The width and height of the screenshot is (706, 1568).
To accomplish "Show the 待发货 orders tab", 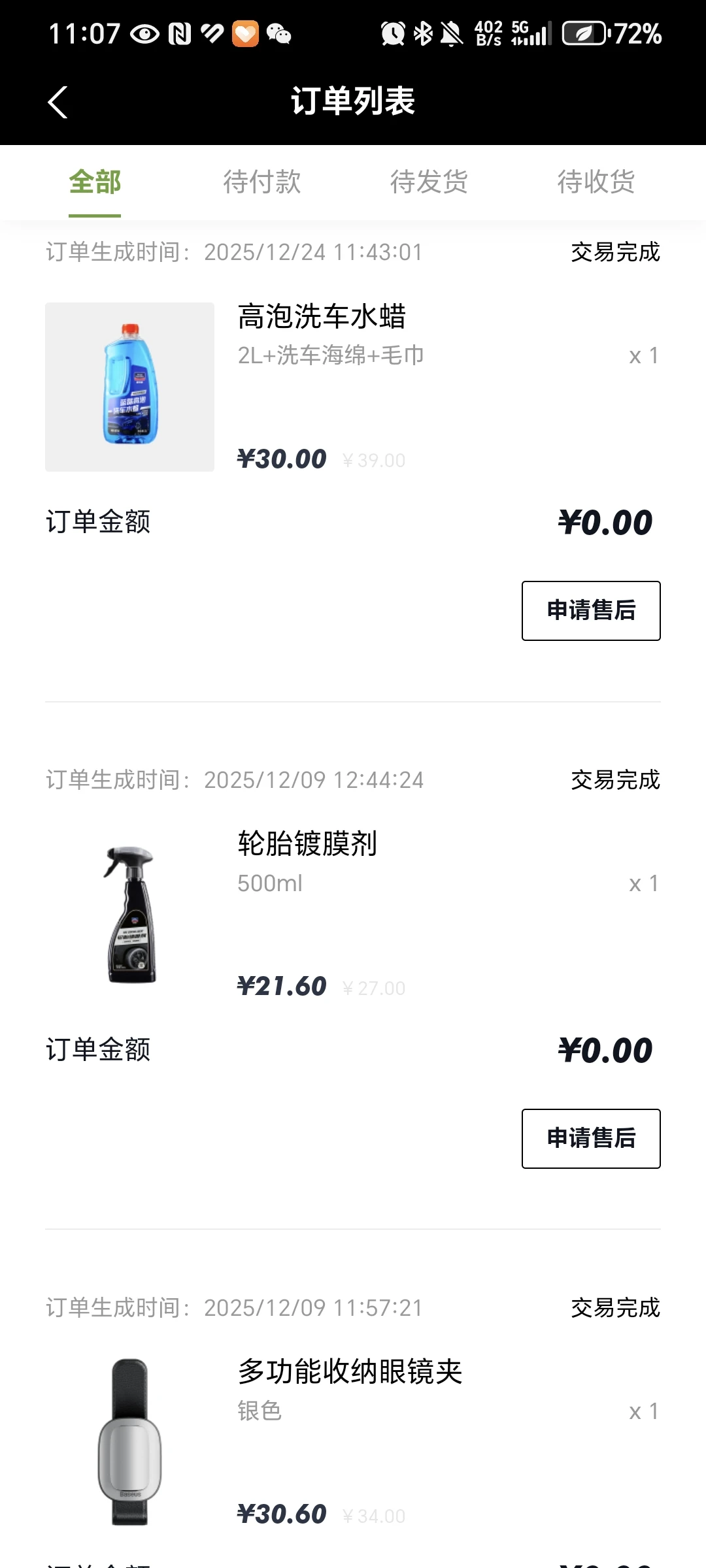I will [429, 182].
